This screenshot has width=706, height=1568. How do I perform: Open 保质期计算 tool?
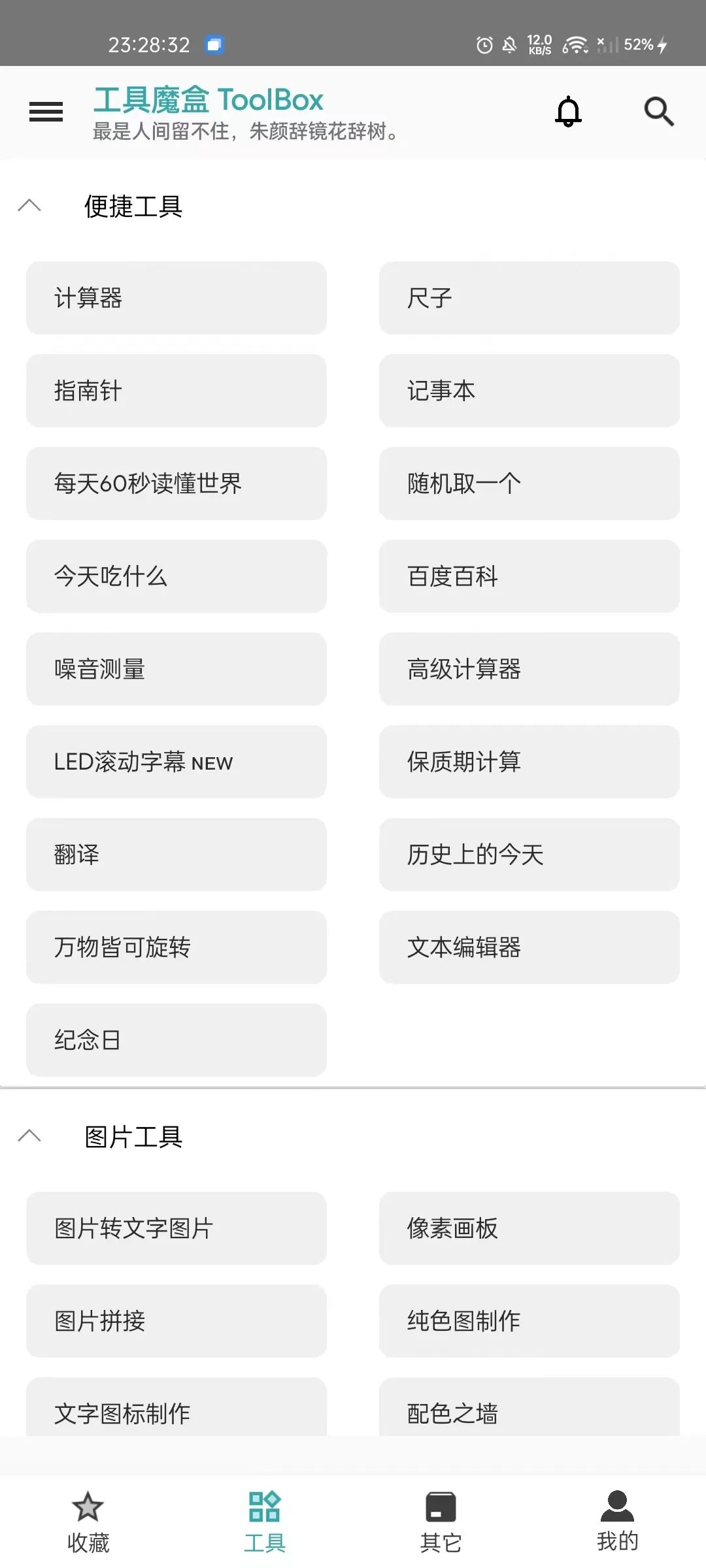point(529,762)
